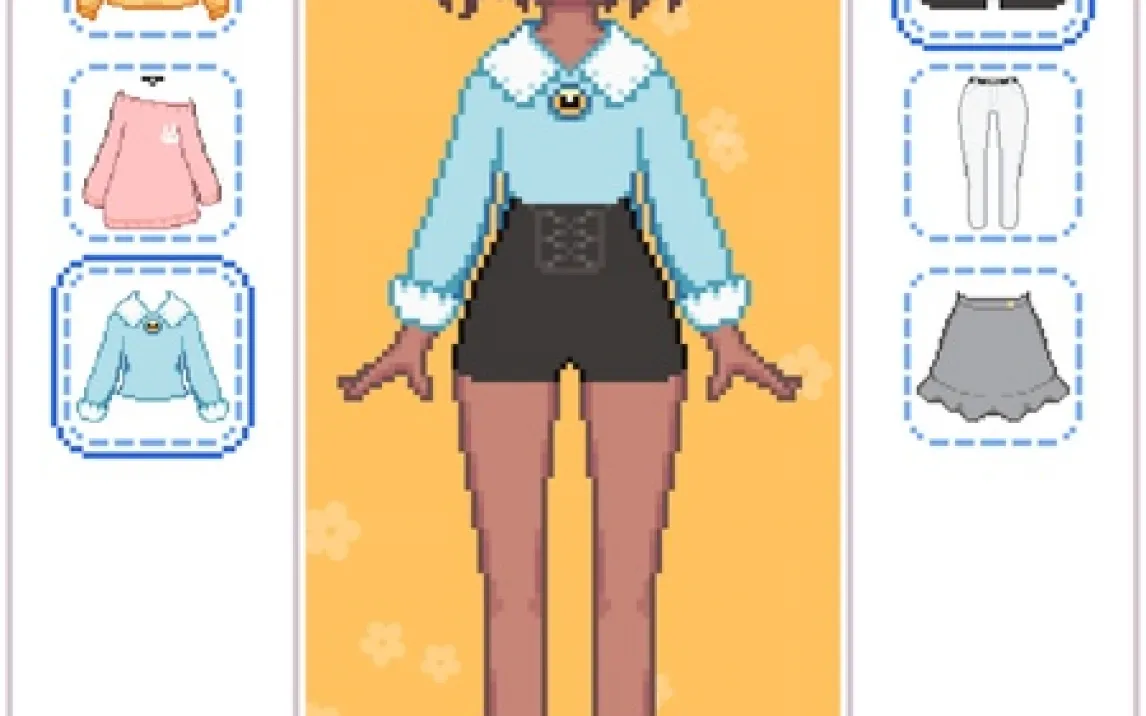1146x716 pixels.
Task: Choose the blue collared top
Action: [x=152, y=357]
